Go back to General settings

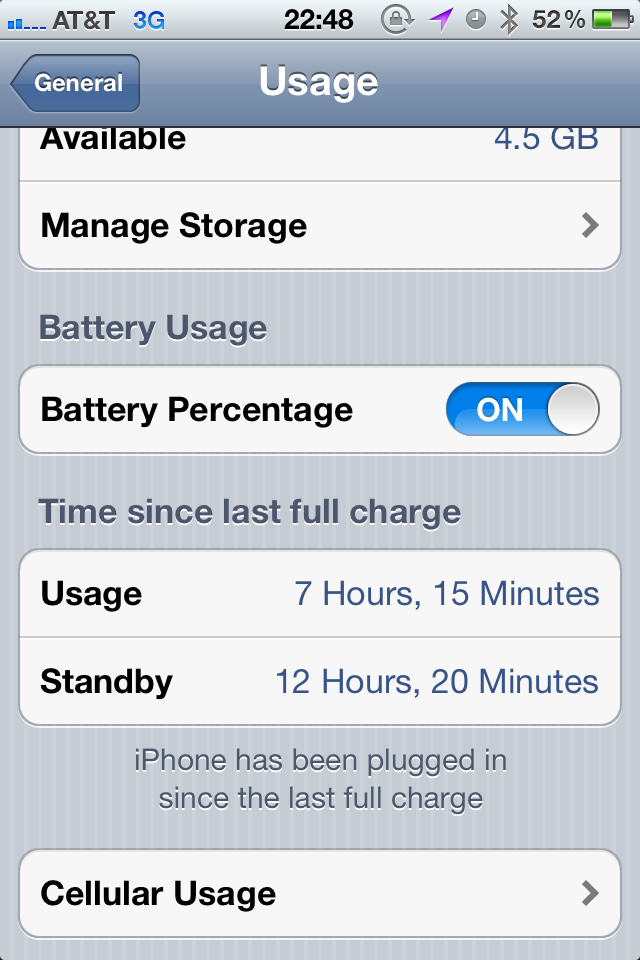point(76,84)
